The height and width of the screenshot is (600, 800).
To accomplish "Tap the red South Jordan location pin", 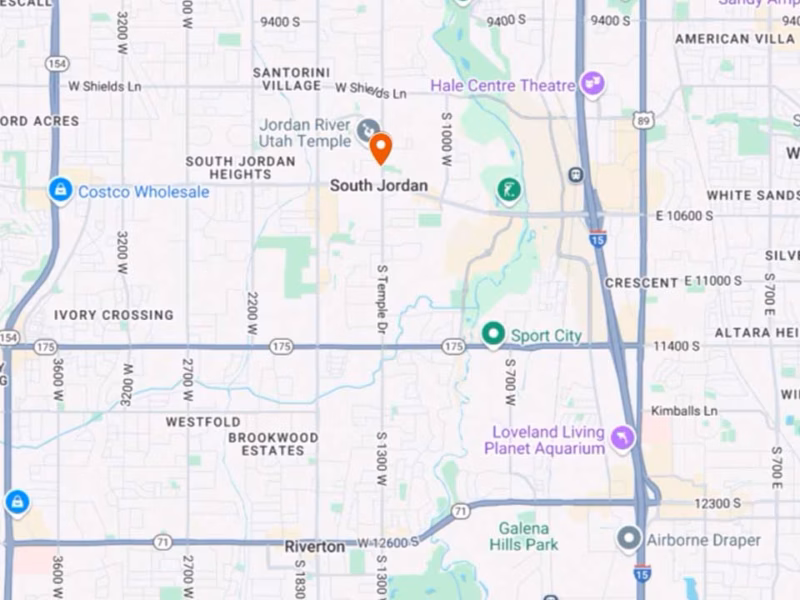I will tap(380, 149).
